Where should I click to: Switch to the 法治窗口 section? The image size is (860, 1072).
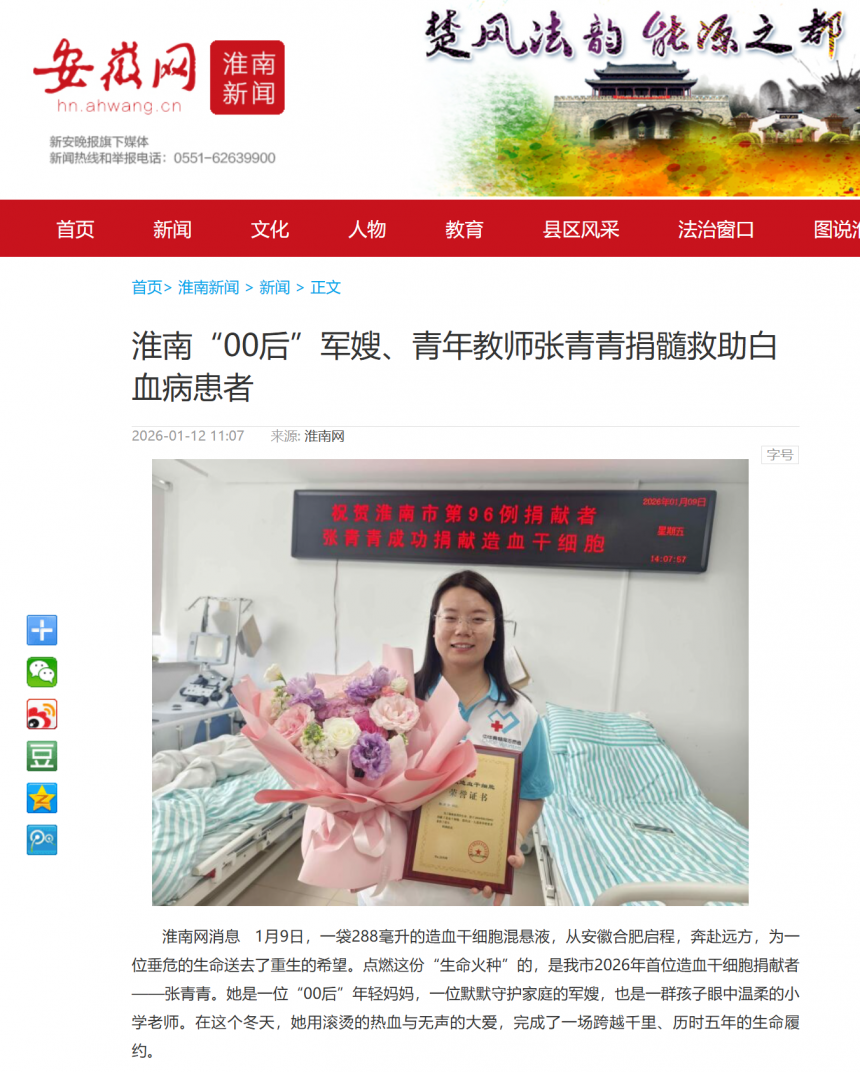tap(716, 229)
